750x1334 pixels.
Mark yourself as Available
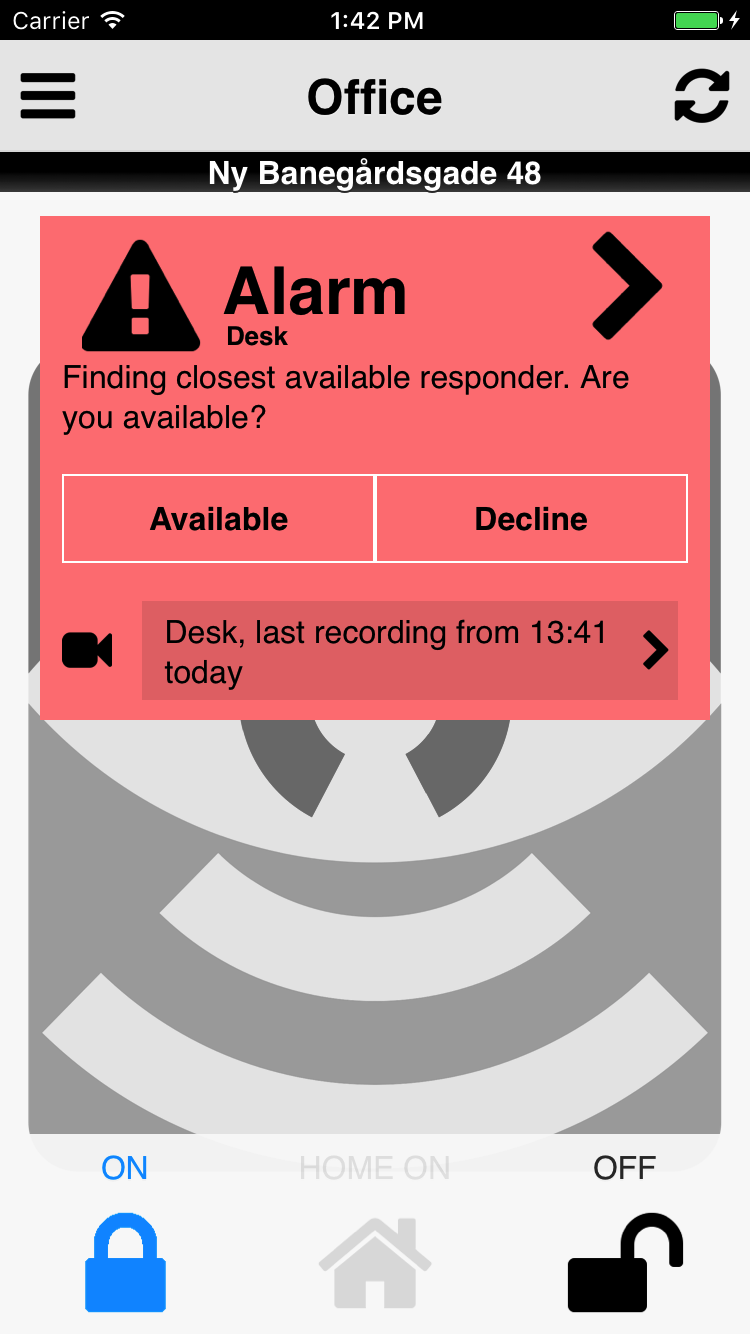click(219, 519)
